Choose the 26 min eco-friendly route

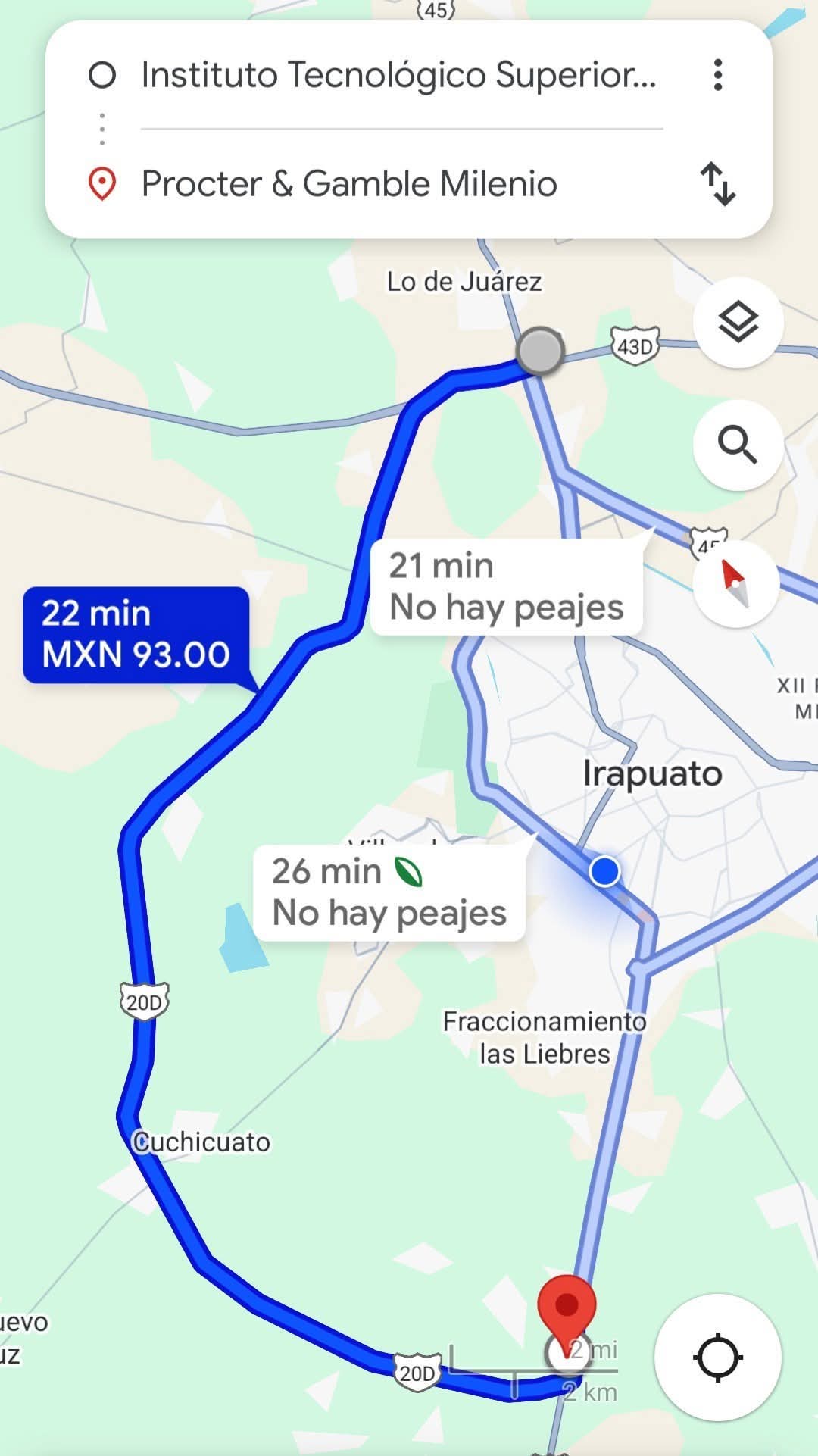pos(389,892)
